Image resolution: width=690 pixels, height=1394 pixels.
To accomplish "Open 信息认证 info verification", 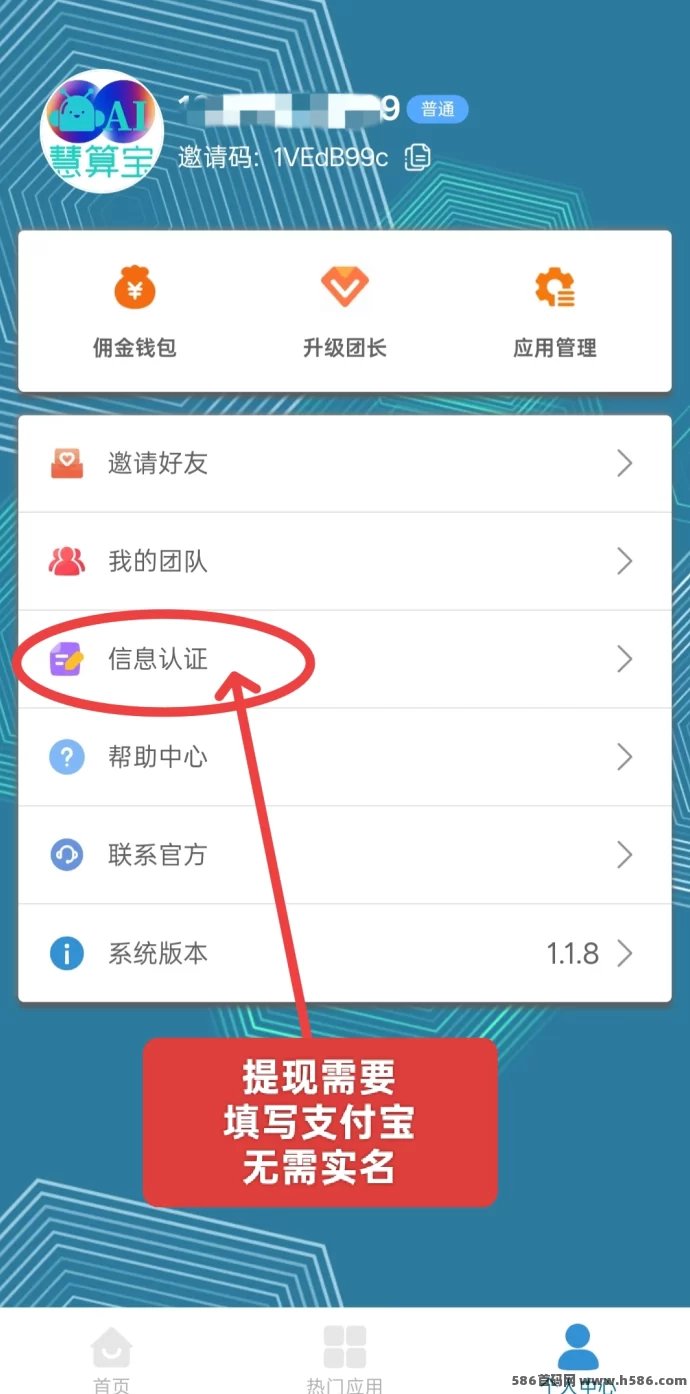I will 344,659.
